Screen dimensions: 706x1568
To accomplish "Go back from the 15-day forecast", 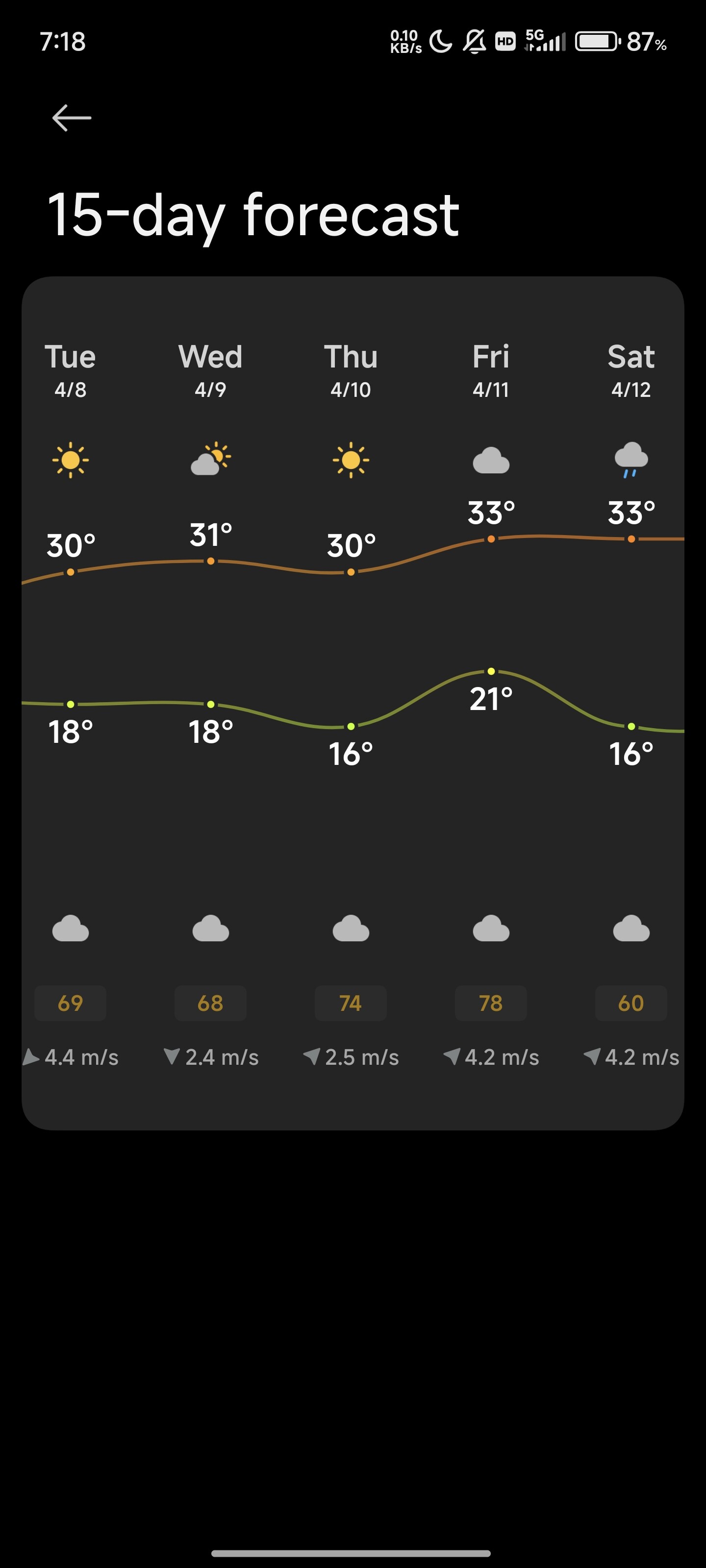I will [72, 118].
